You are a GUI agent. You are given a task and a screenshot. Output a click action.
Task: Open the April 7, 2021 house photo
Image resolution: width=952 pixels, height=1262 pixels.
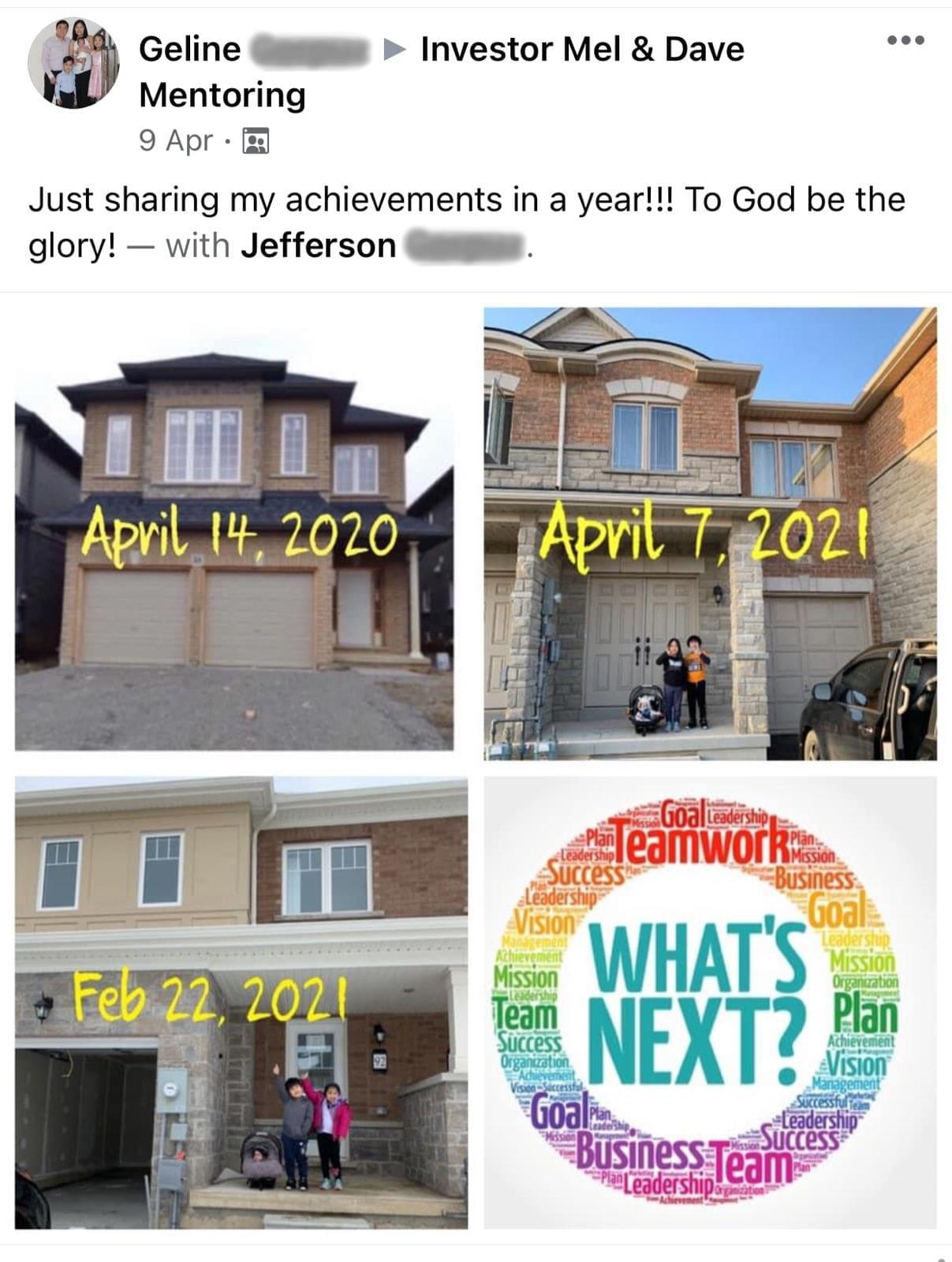(x=710, y=533)
